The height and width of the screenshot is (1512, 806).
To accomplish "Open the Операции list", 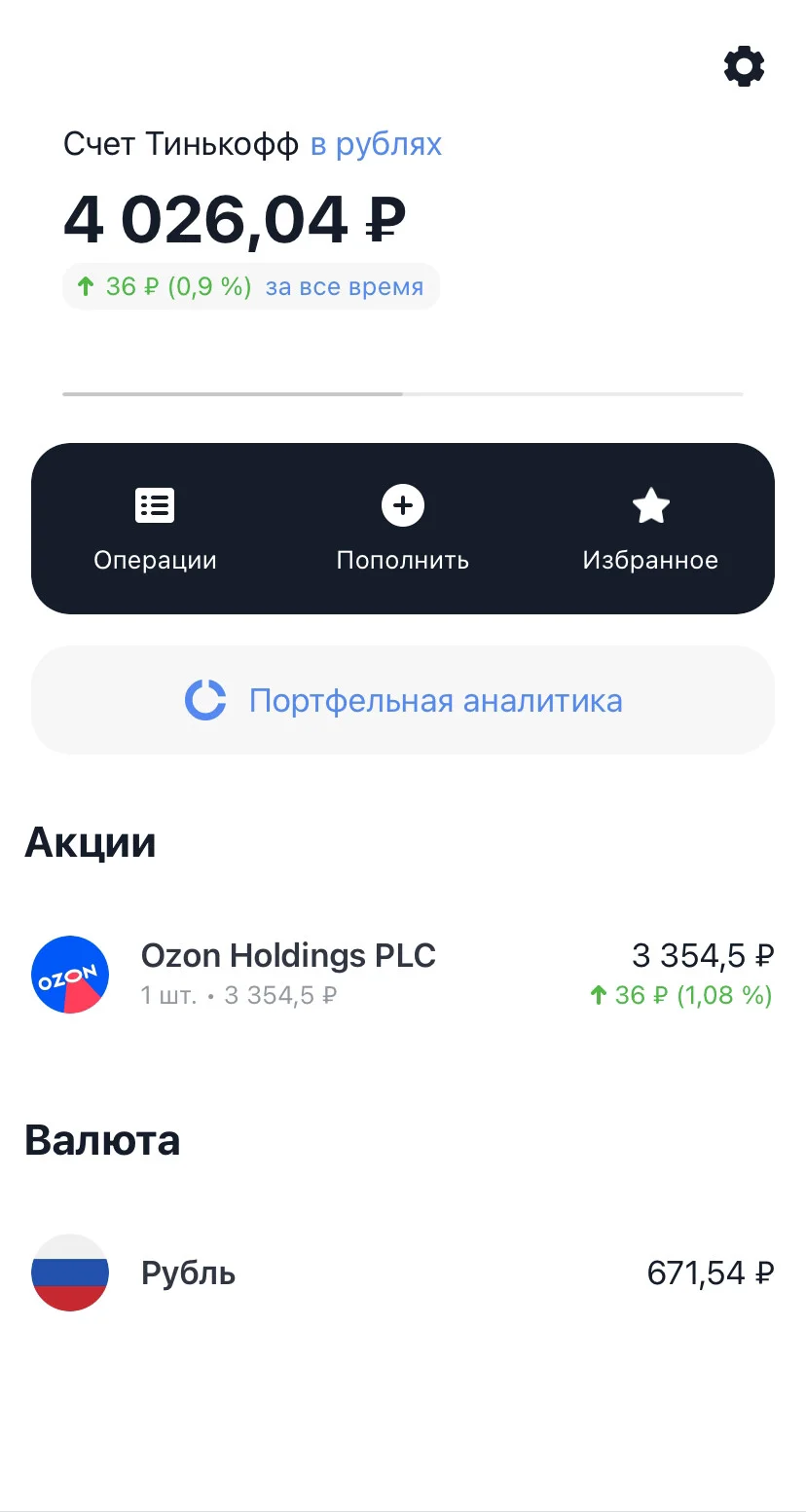I will pos(155,529).
